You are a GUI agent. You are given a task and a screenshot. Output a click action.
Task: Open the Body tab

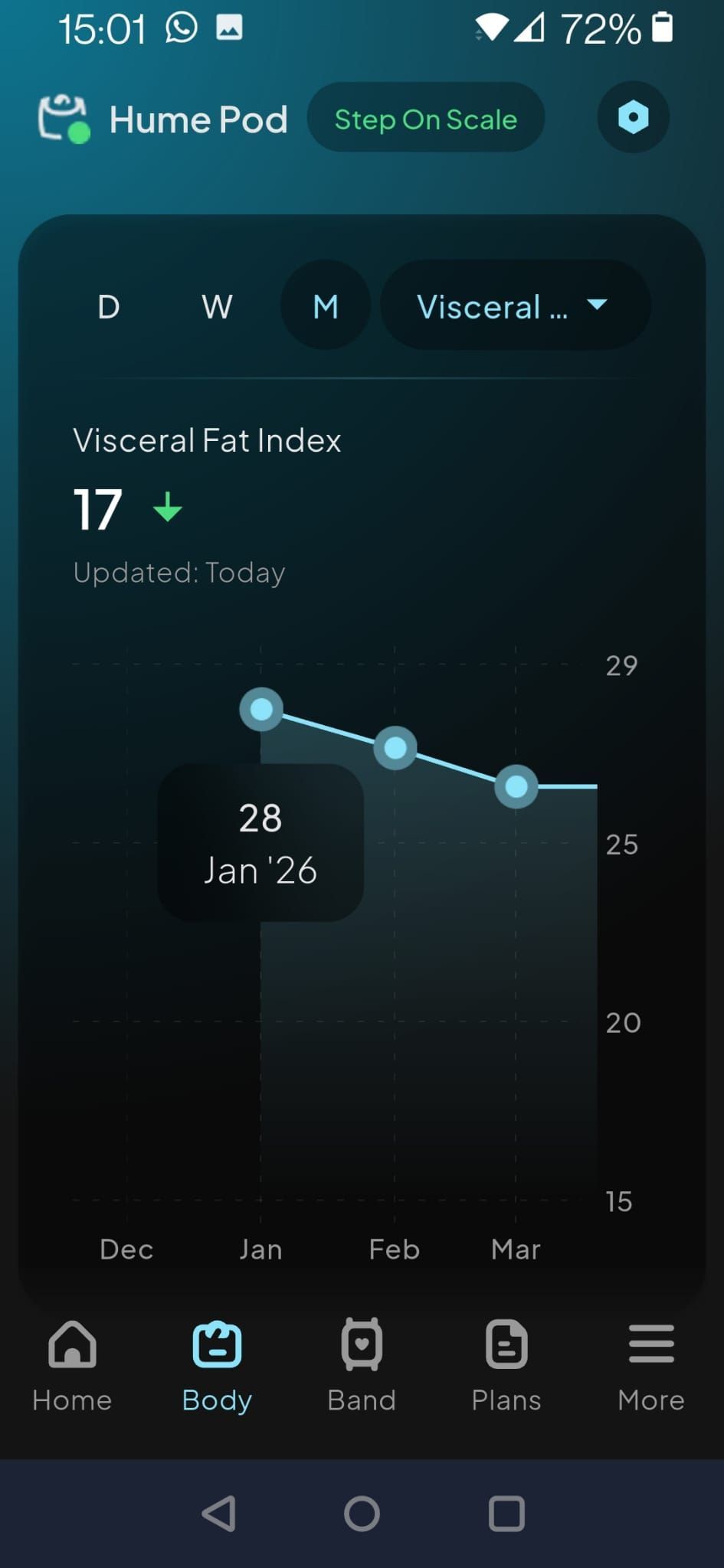217,1367
